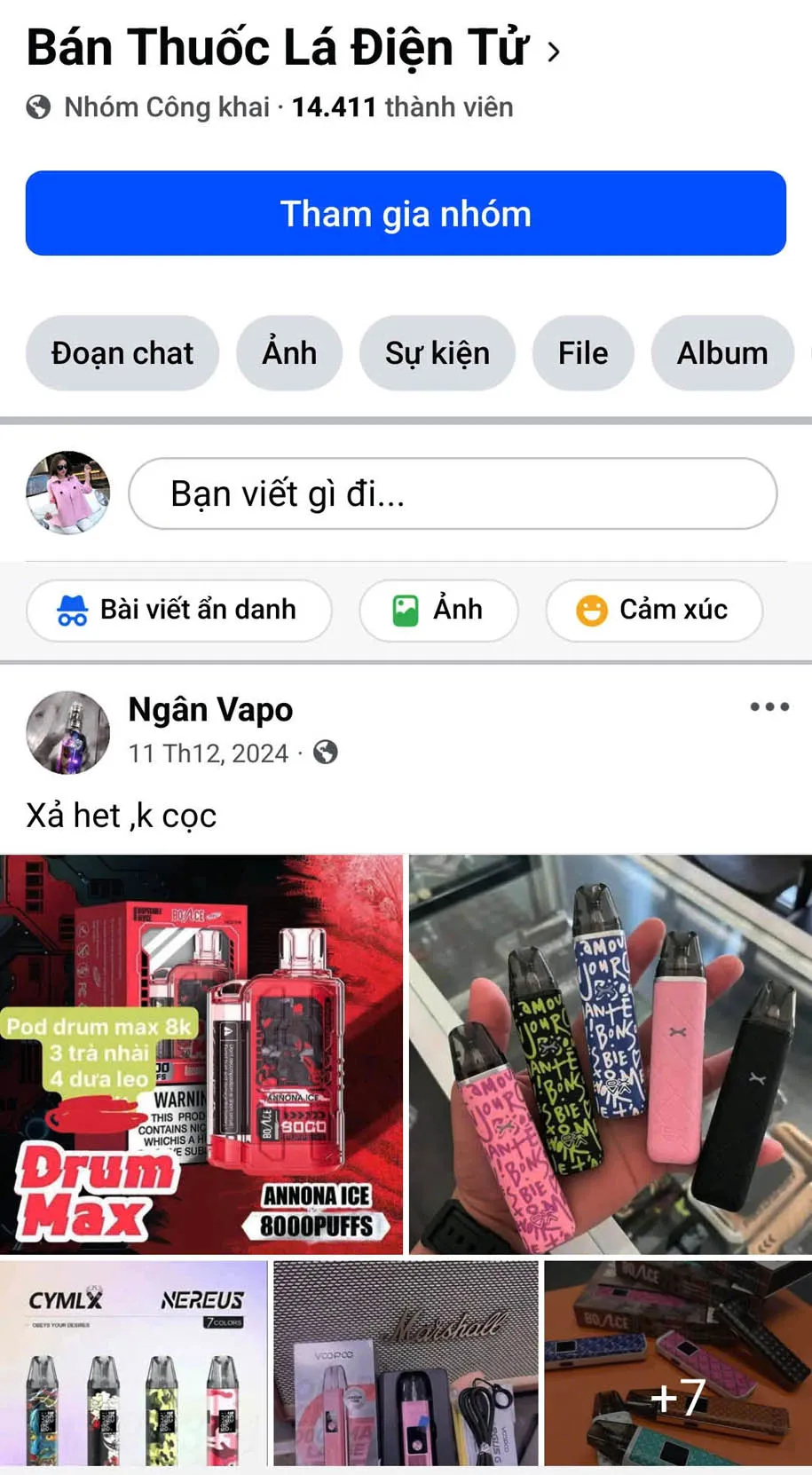
Task: Select the File chip
Action: [583, 353]
